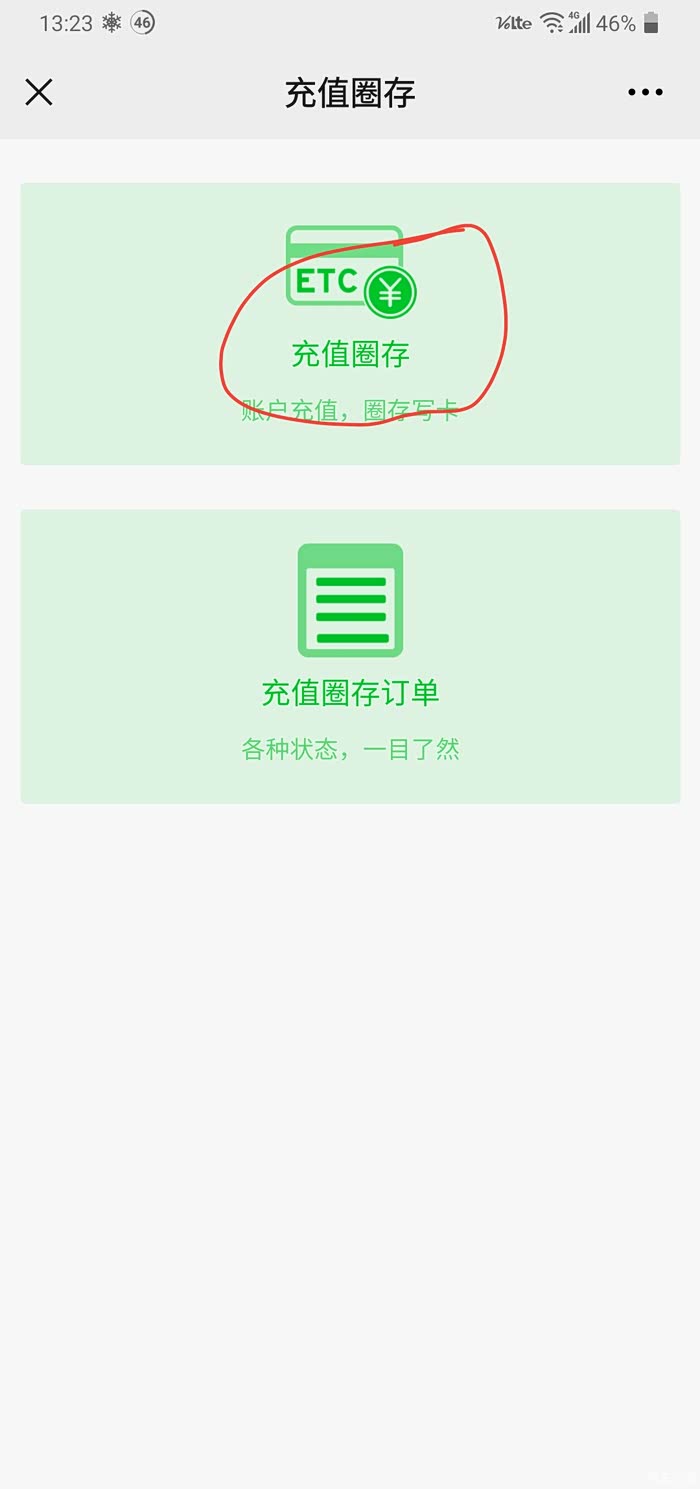The height and width of the screenshot is (1489, 700).
Task: Open the 充值圈存订单 card
Action: (350, 656)
